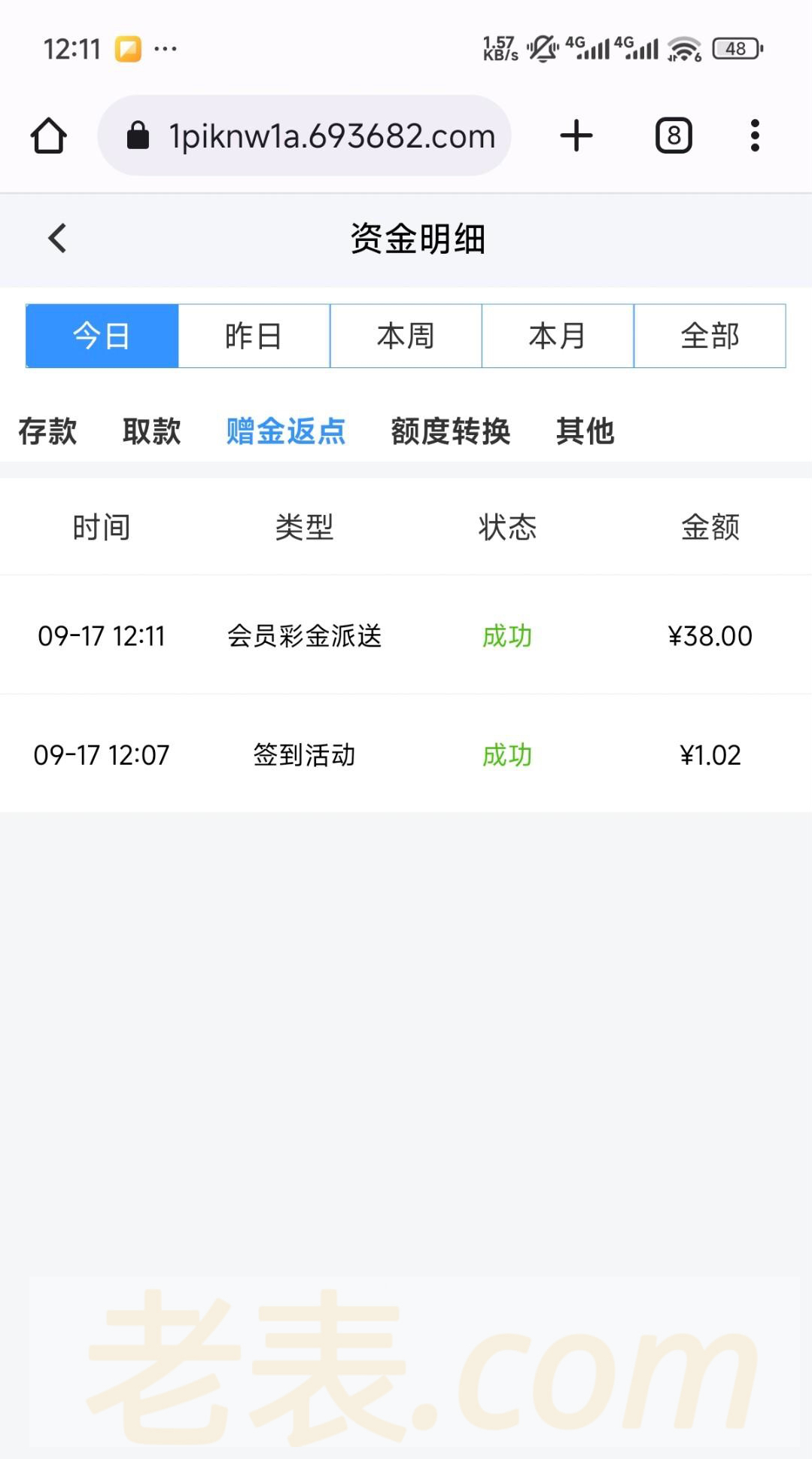812x1459 pixels.
Task: Switch to the 昨日 date filter
Action: click(x=254, y=336)
